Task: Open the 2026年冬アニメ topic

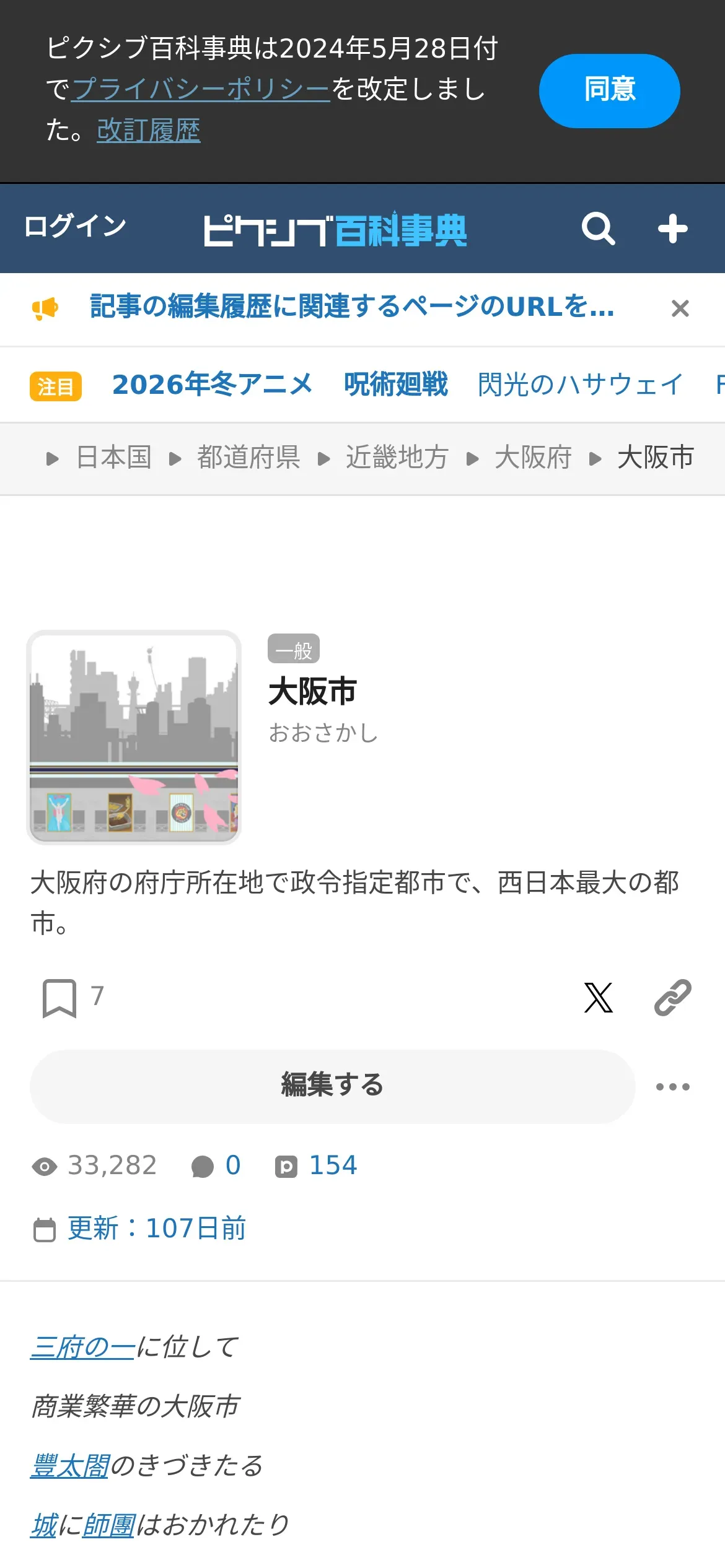Action: click(x=212, y=385)
